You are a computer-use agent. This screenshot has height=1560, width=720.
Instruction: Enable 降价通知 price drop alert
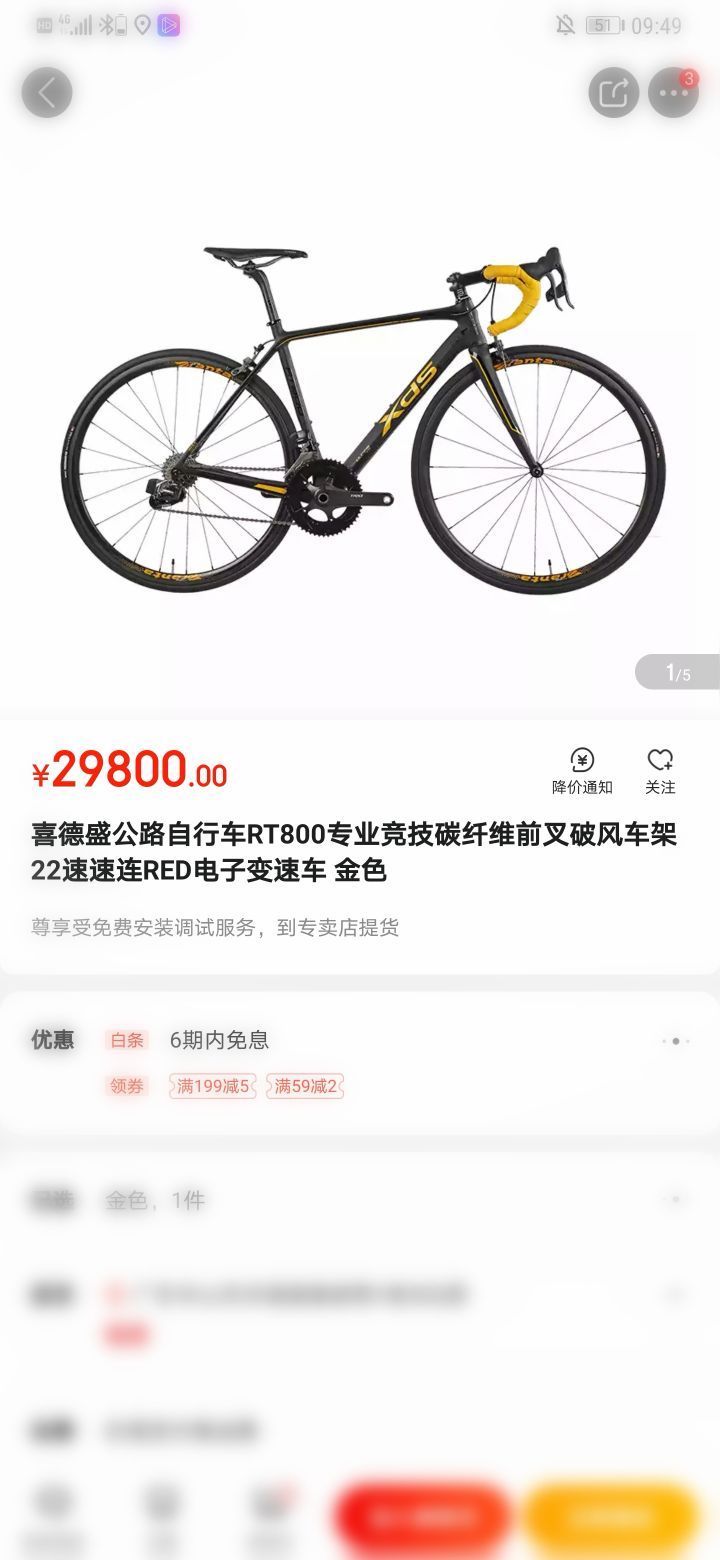point(582,771)
